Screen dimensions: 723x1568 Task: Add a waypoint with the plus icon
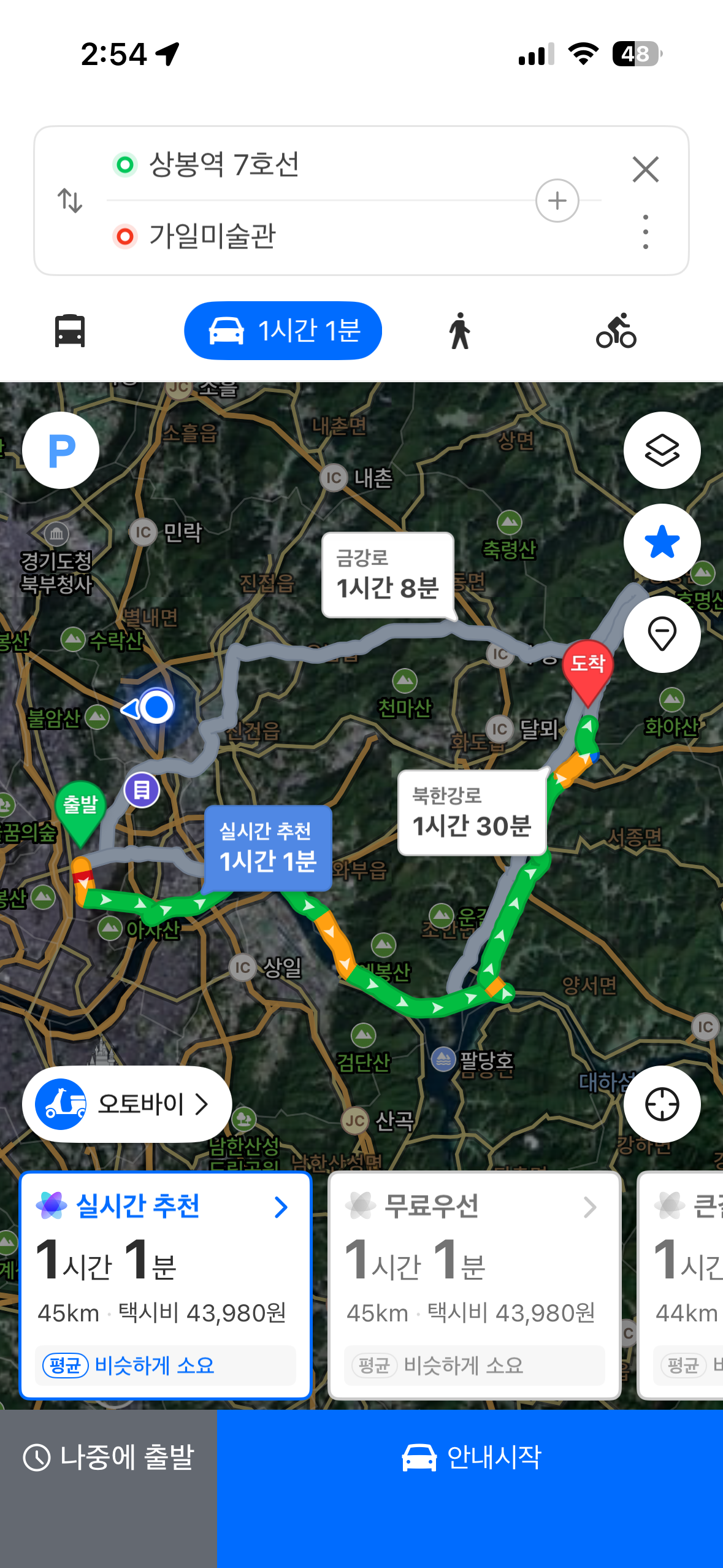(557, 201)
